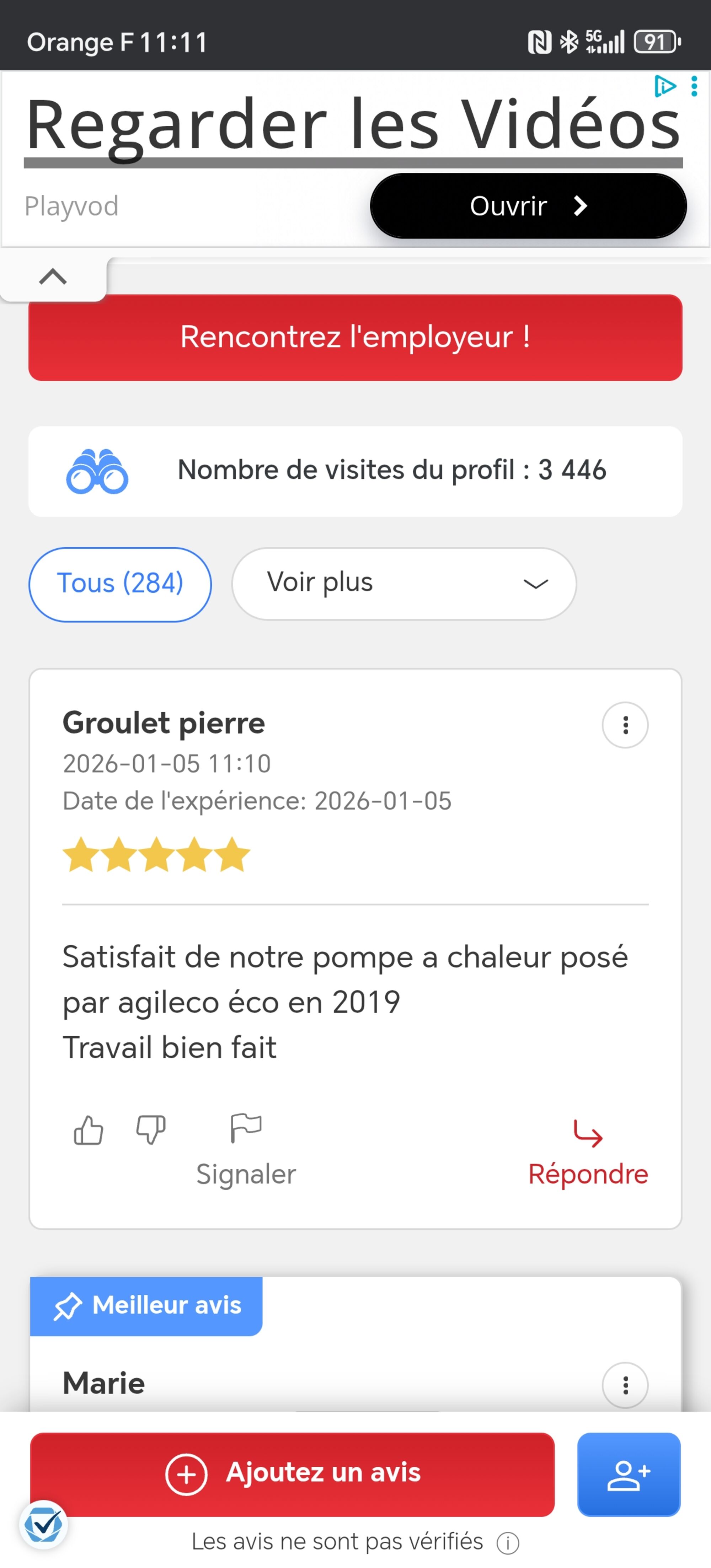Open the Playvod ad with Ouvrir

point(528,206)
